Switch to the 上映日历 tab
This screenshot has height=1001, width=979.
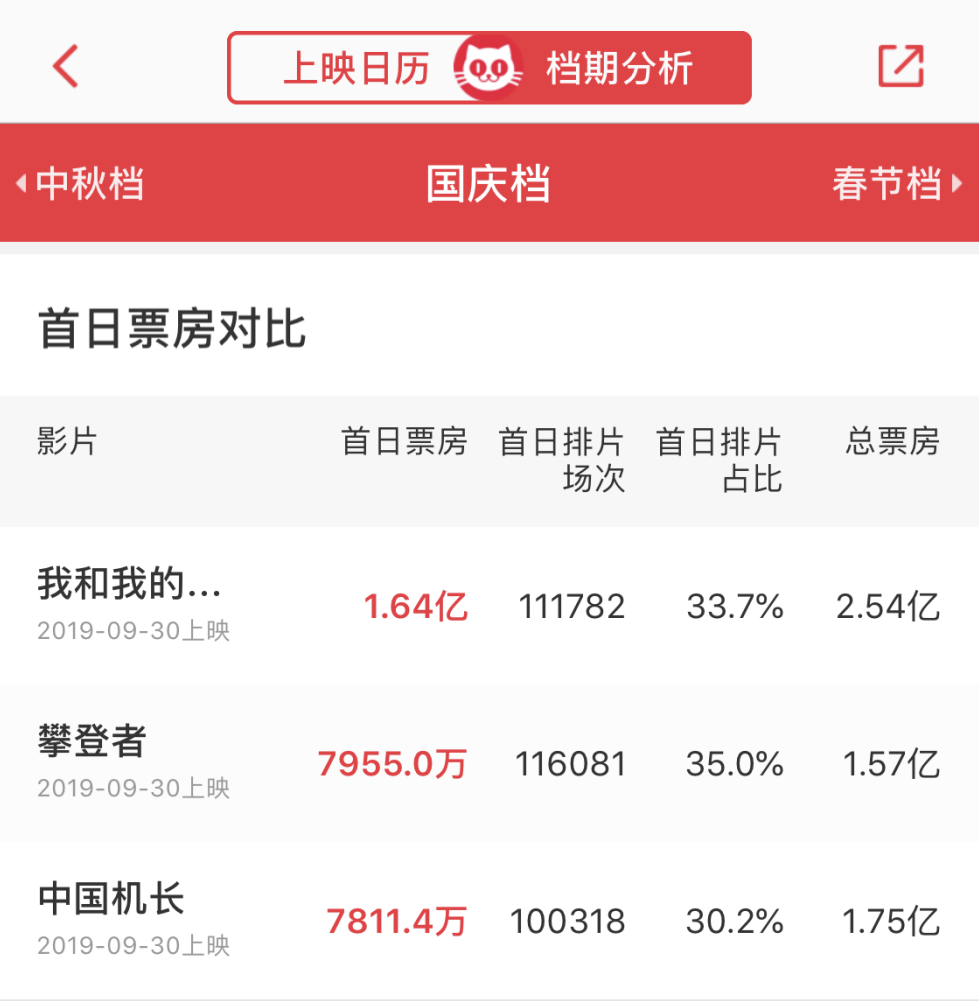355,68
